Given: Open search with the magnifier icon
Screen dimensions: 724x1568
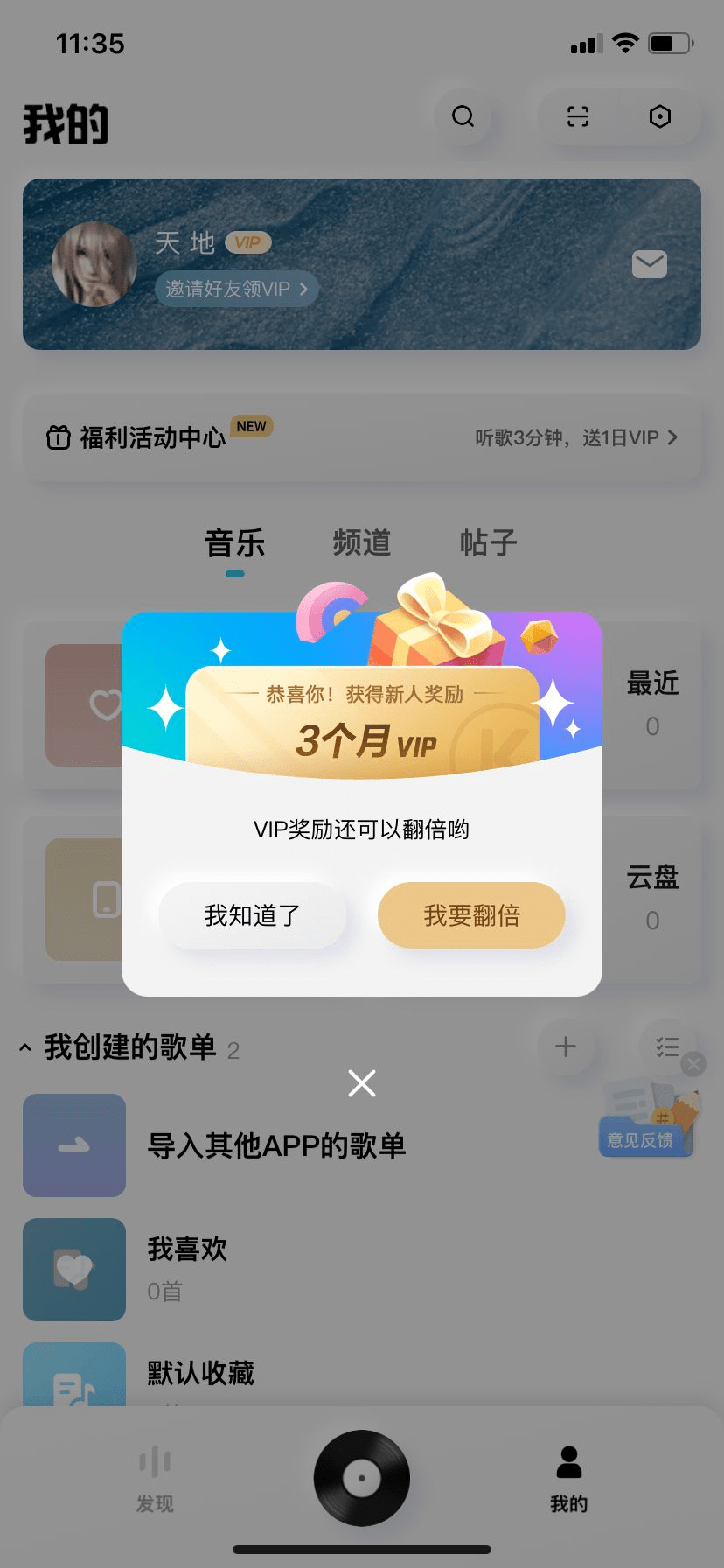Looking at the screenshot, I should coord(463,116).
